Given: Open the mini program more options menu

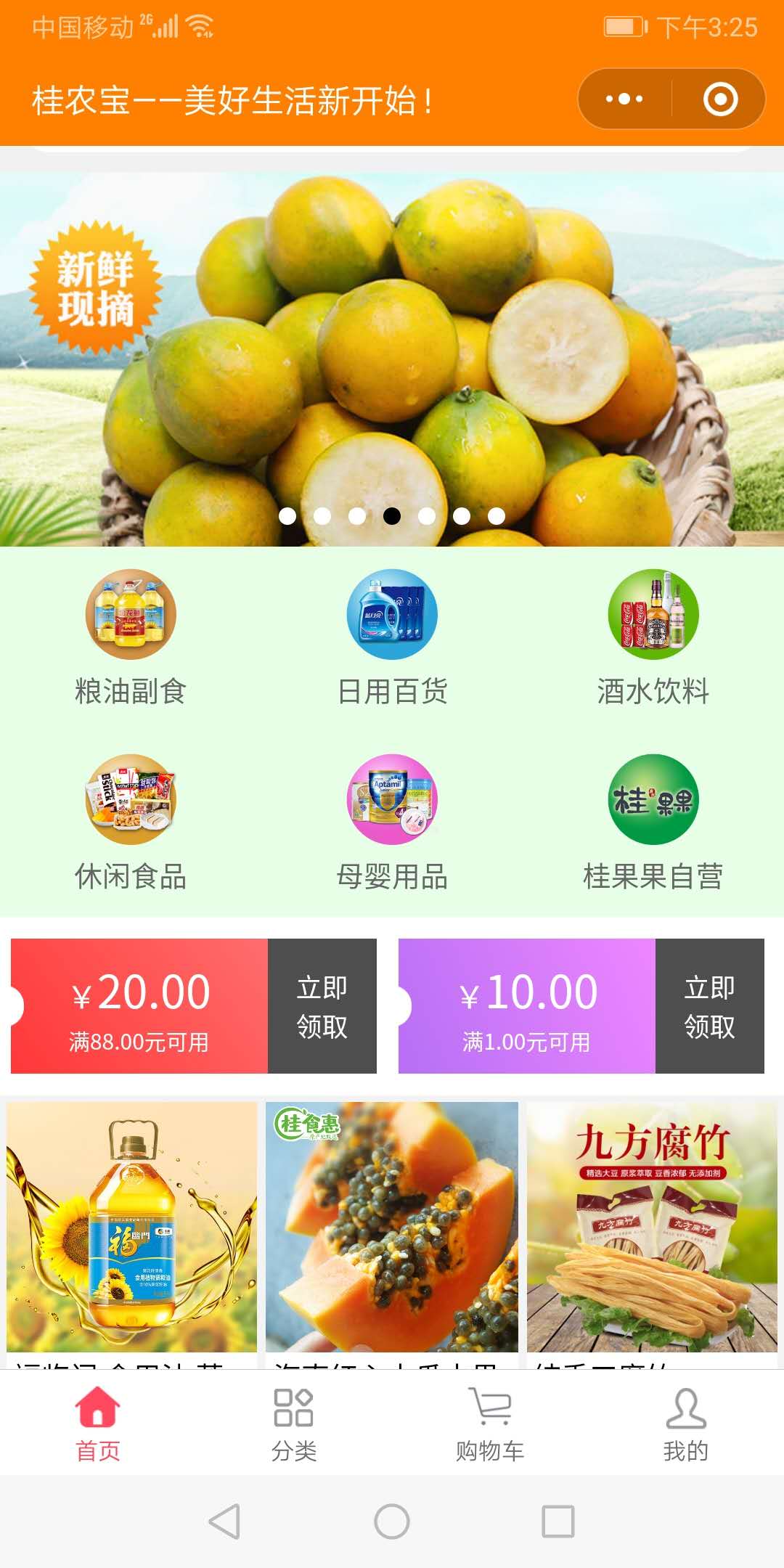Looking at the screenshot, I should [624, 99].
